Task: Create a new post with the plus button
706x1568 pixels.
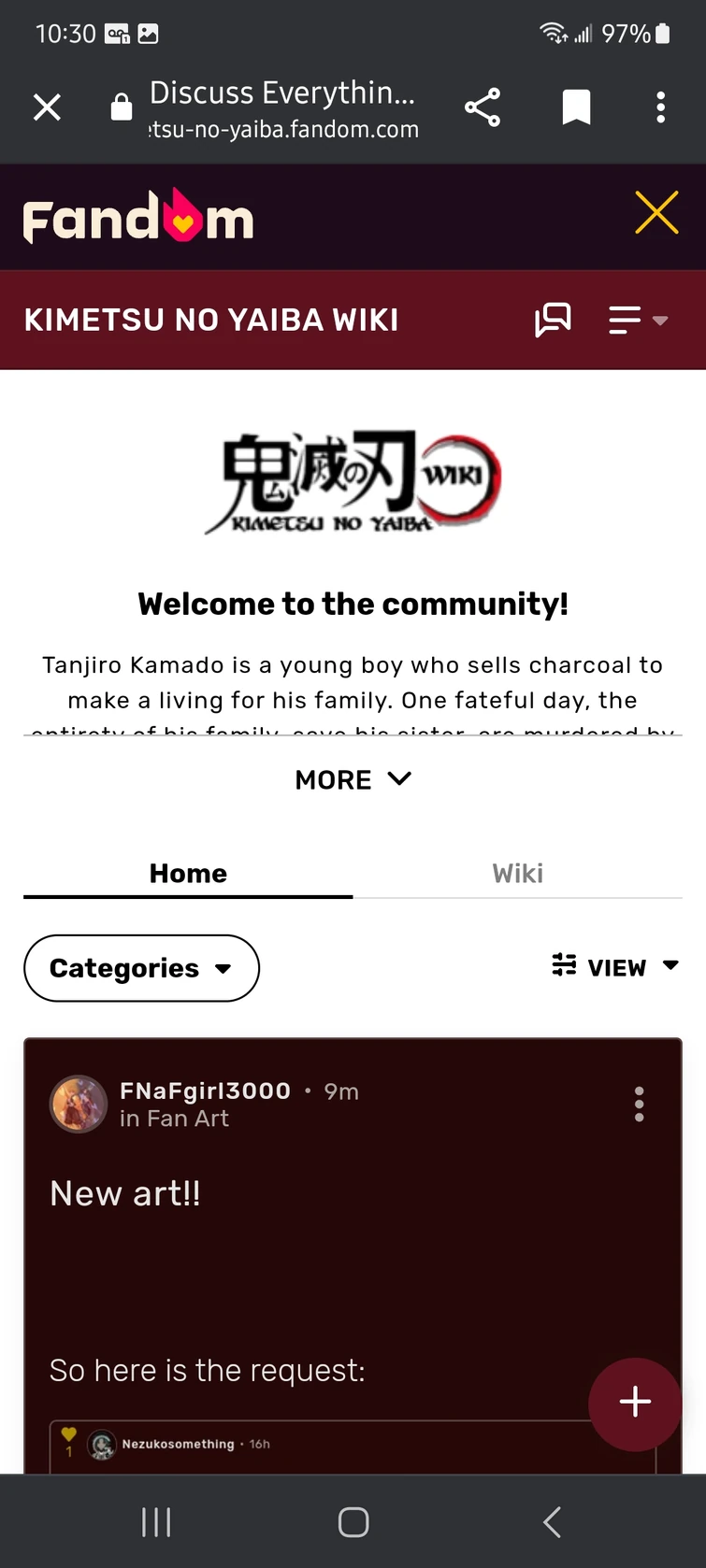Action: tap(635, 1403)
